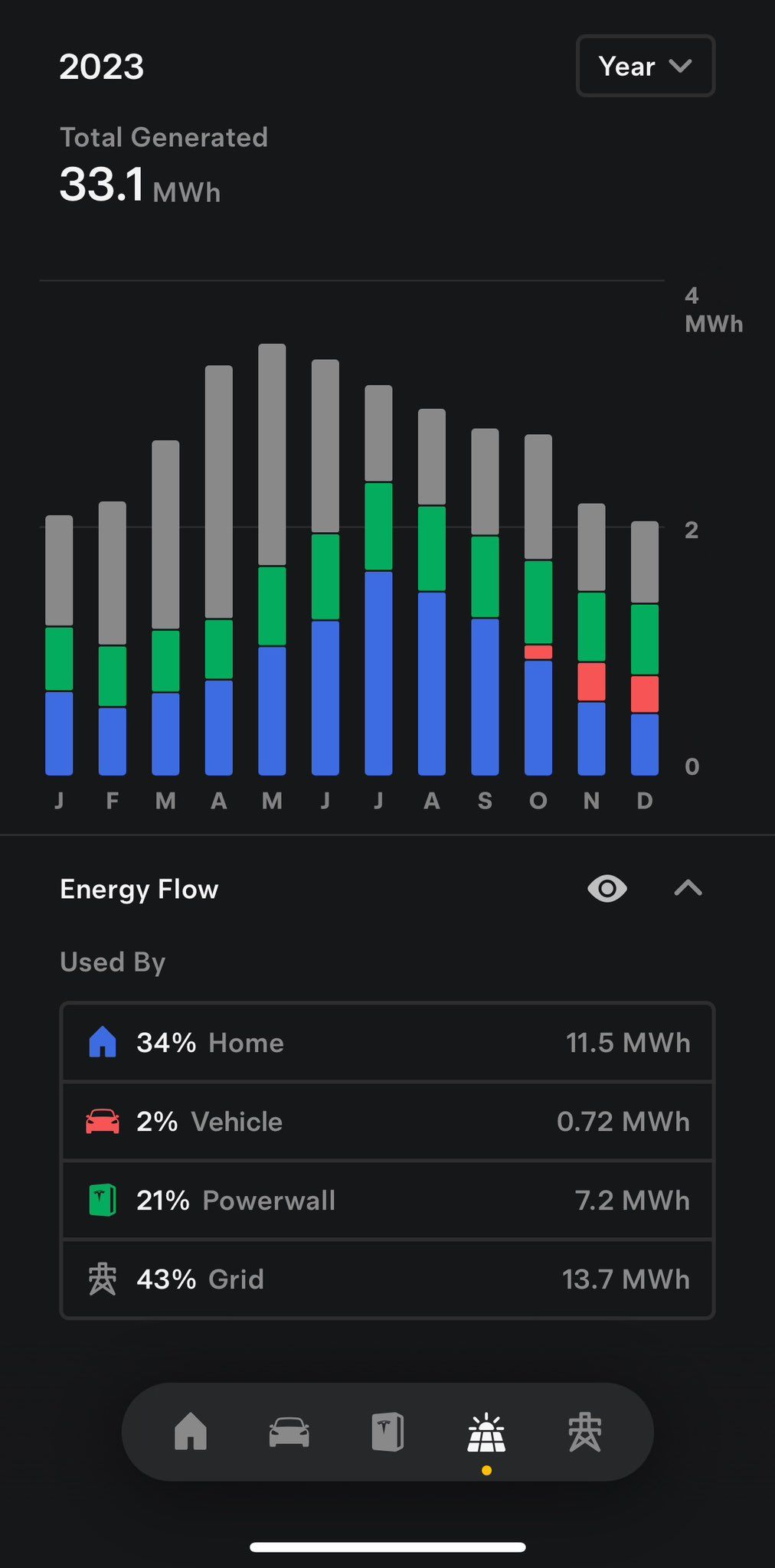Image resolution: width=775 pixels, height=1568 pixels.
Task: Toggle Energy Flow visibility with the eye icon
Action: [x=607, y=889]
